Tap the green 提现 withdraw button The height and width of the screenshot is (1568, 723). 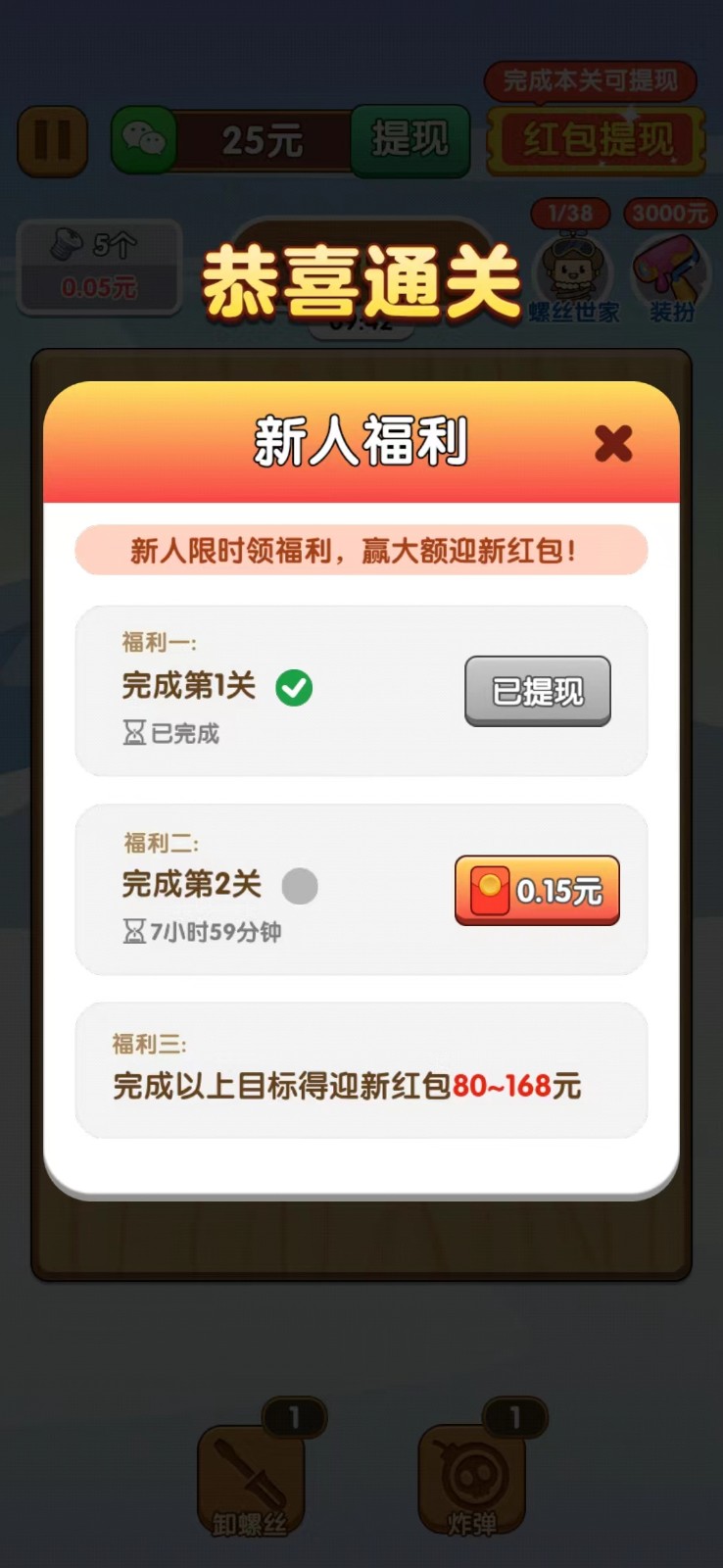(x=410, y=141)
